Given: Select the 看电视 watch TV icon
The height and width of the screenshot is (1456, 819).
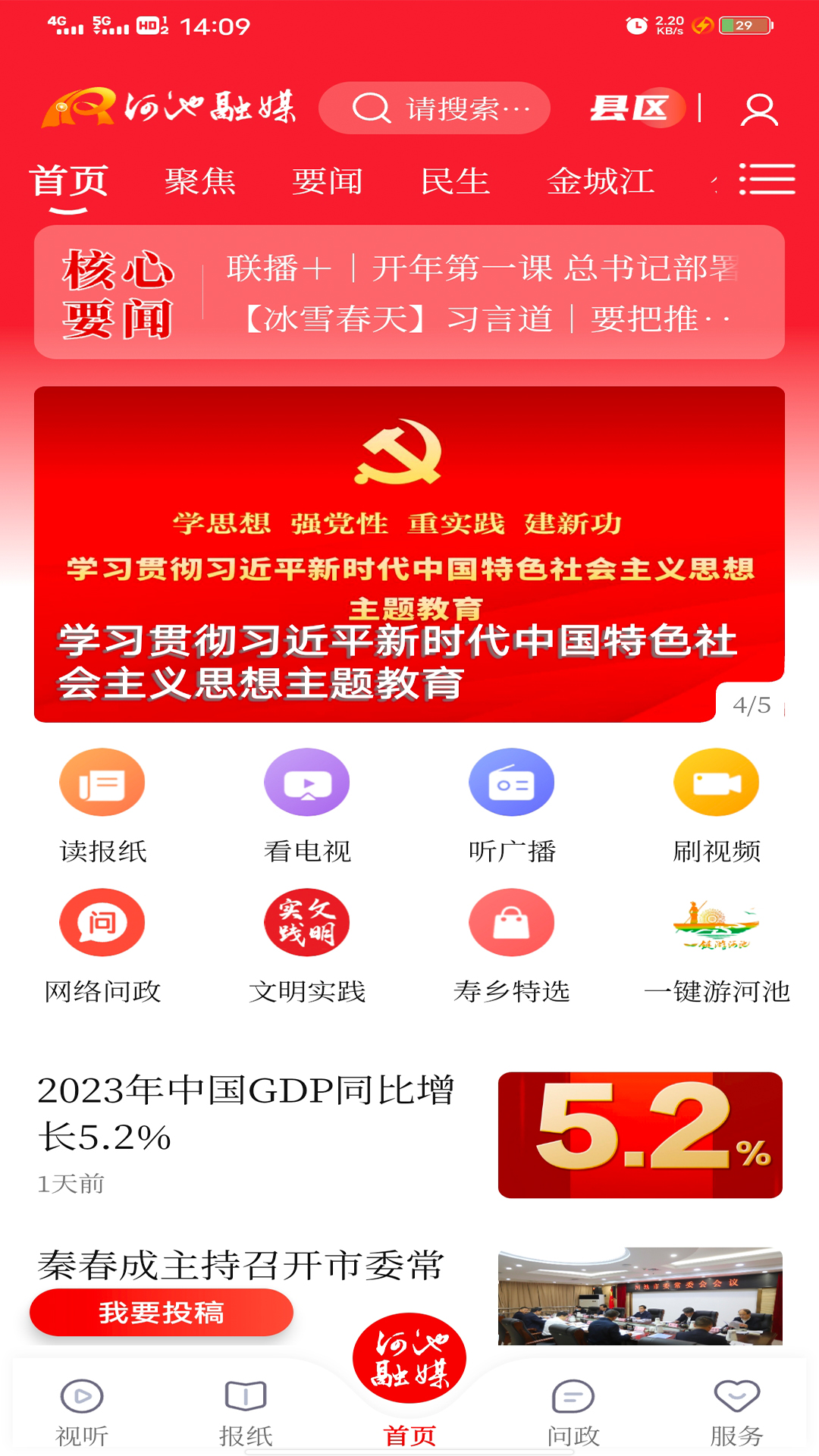Looking at the screenshot, I should coord(307,783).
